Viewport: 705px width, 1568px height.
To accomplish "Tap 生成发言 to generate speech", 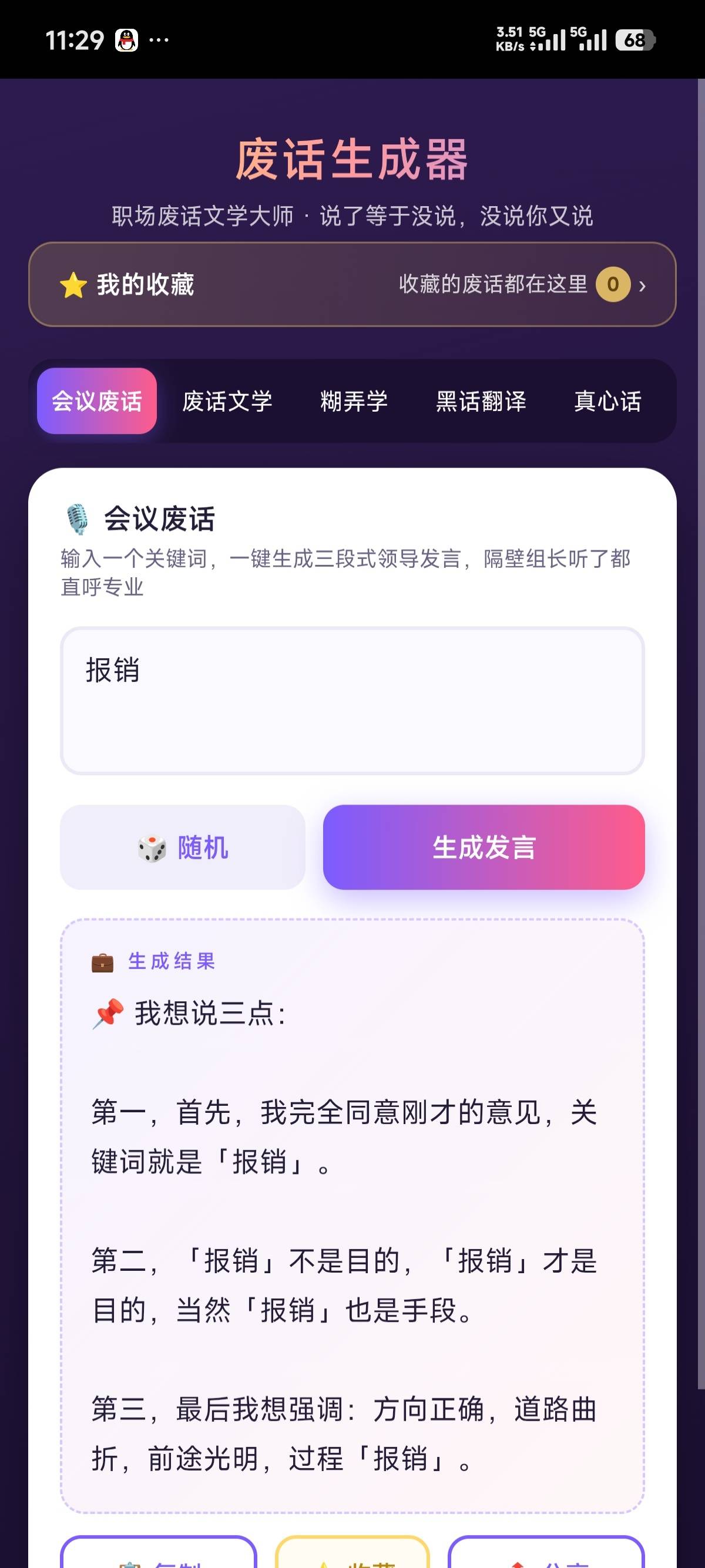I will pos(484,847).
